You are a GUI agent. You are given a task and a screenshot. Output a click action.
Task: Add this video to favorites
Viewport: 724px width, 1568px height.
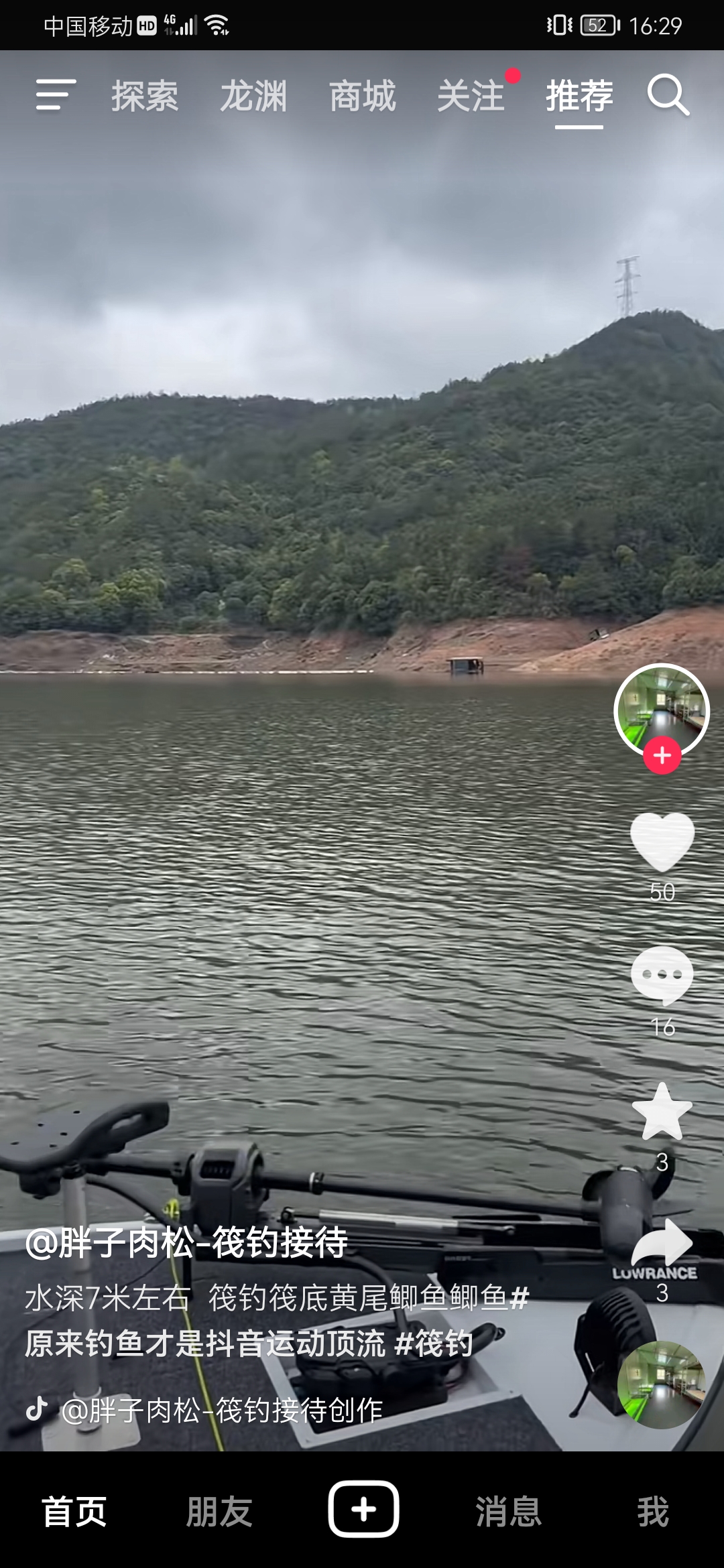(x=662, y=1112)
